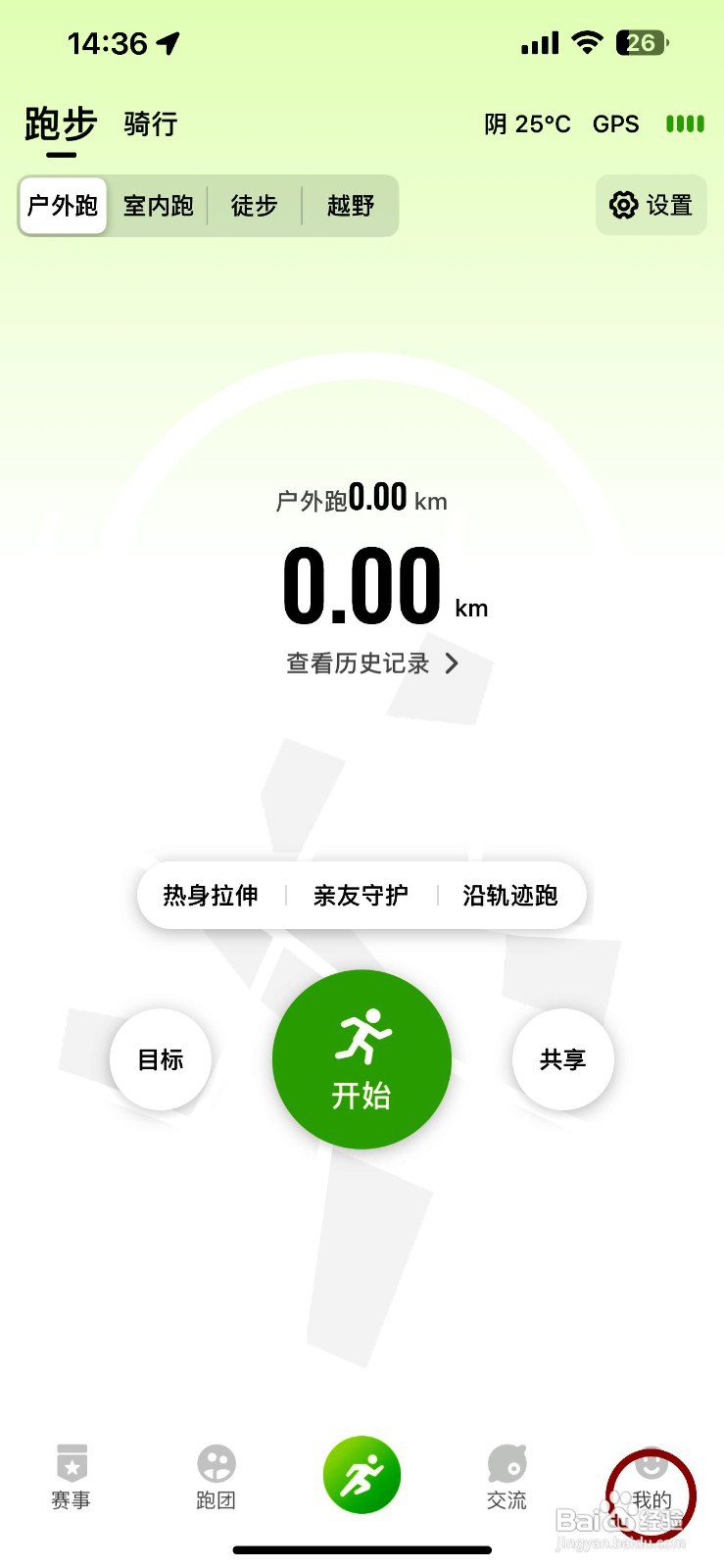Check the 阴 25°C weather display

pos(527,123)
